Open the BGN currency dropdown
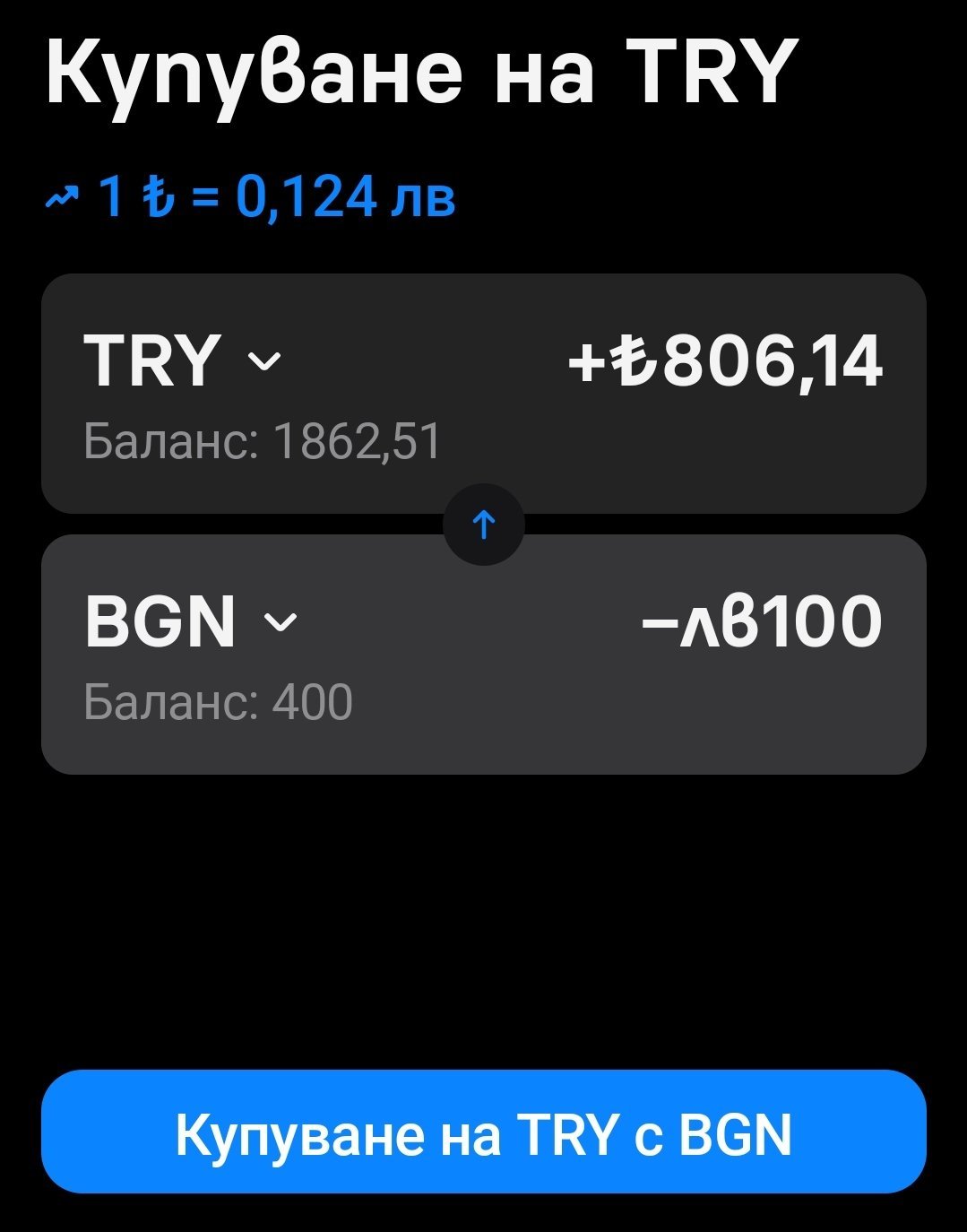Image resolution: width=967 pixels, height=1232 pixels. pos(191,621)
